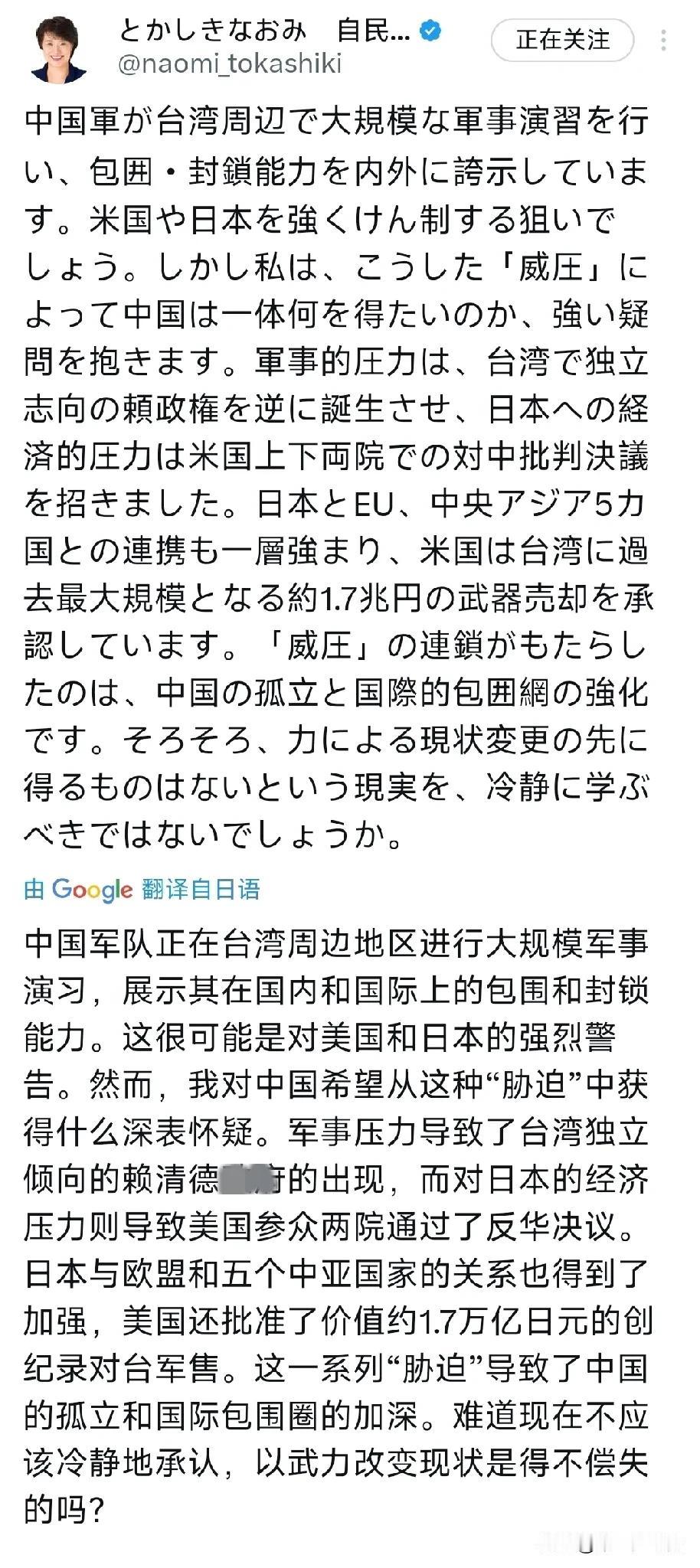Click 翻译自日语 translation source text
The image size is (700, 1568).
click(x=201, y=890)
